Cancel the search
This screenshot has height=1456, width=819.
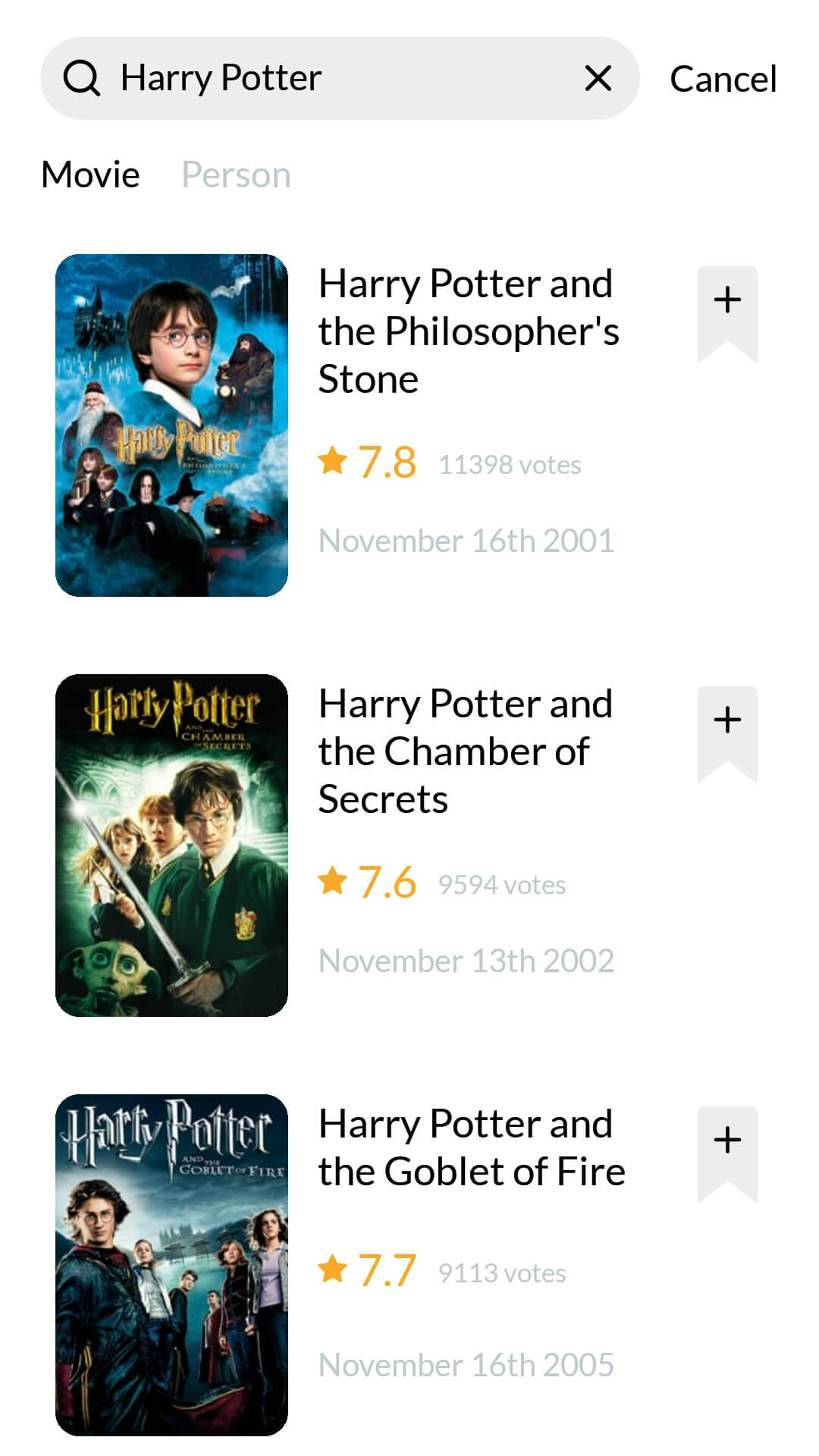click(x=723, y=79)
